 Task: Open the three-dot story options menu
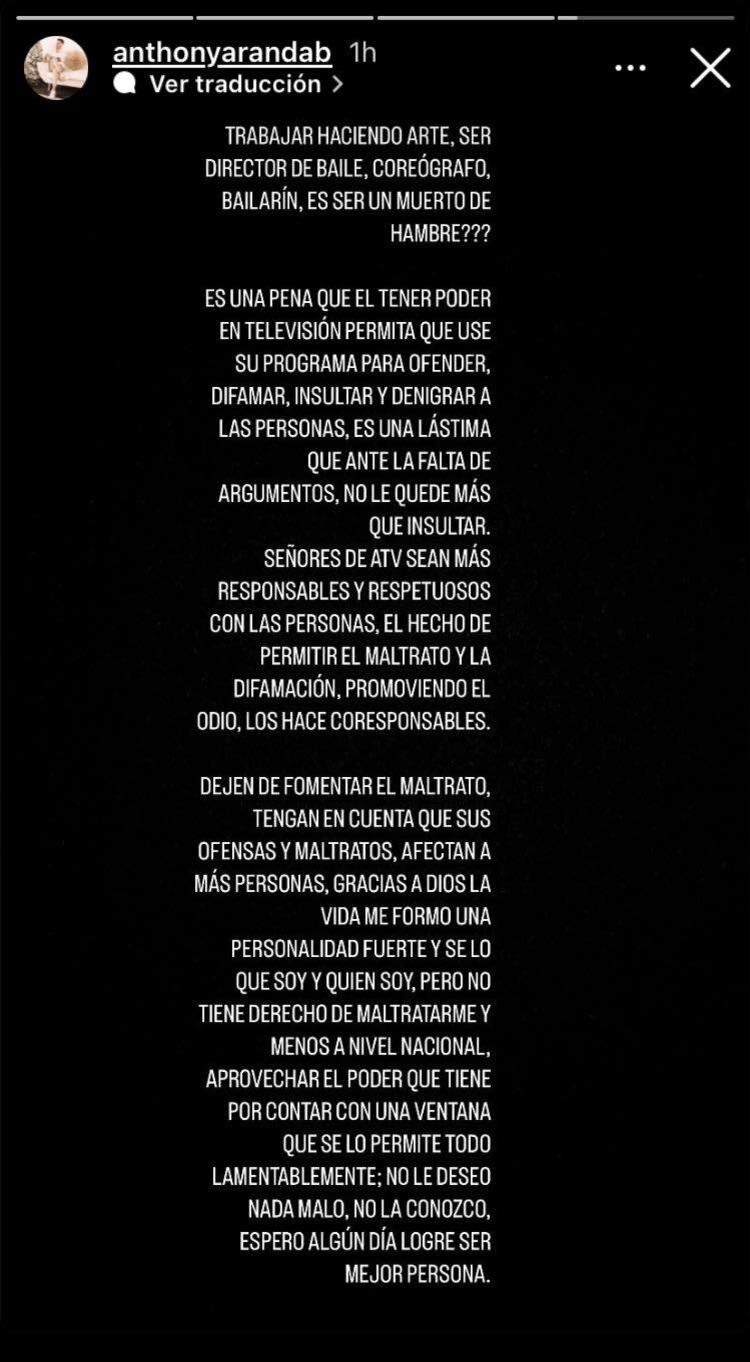pyautogui.click(x=630, y=68)
